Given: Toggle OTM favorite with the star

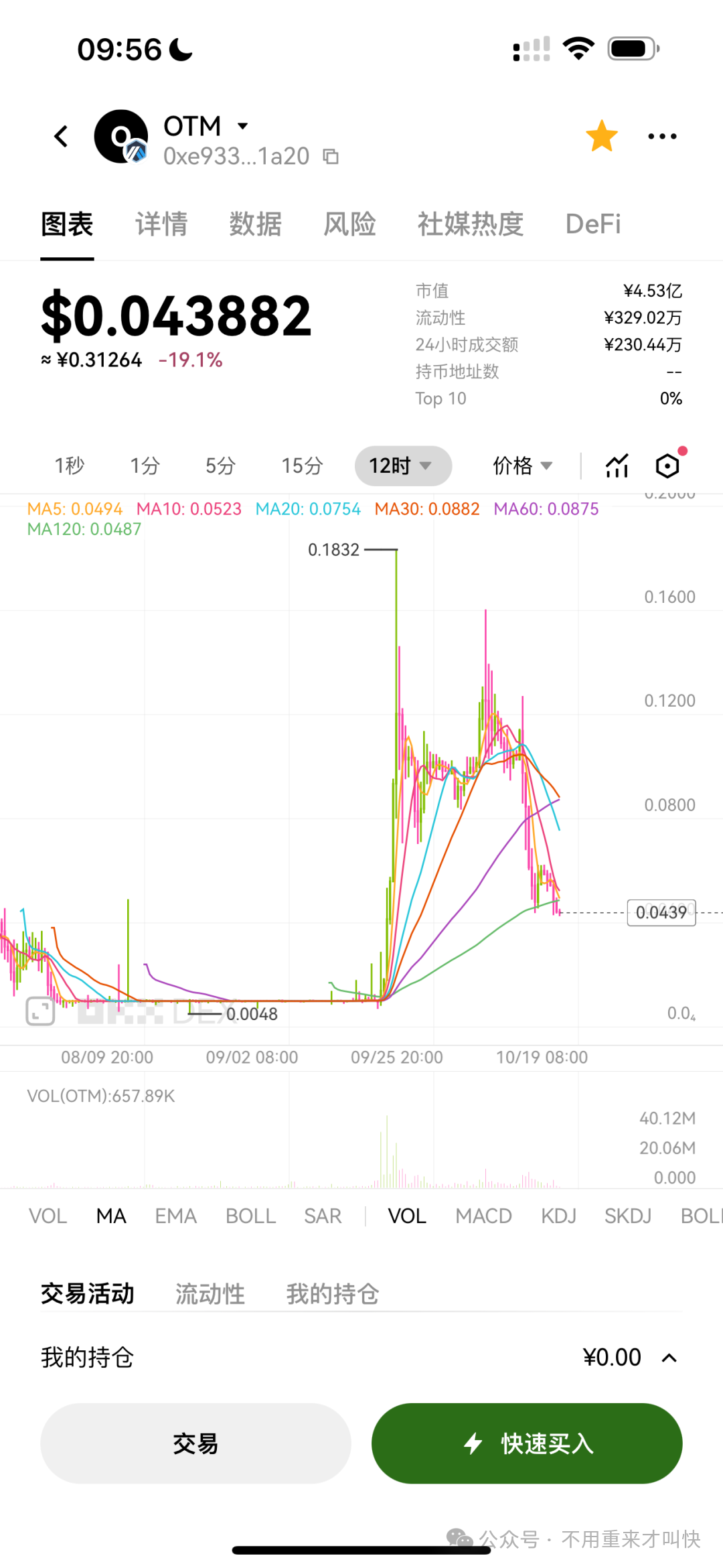Looking at the screenshot, I should 601,135.
